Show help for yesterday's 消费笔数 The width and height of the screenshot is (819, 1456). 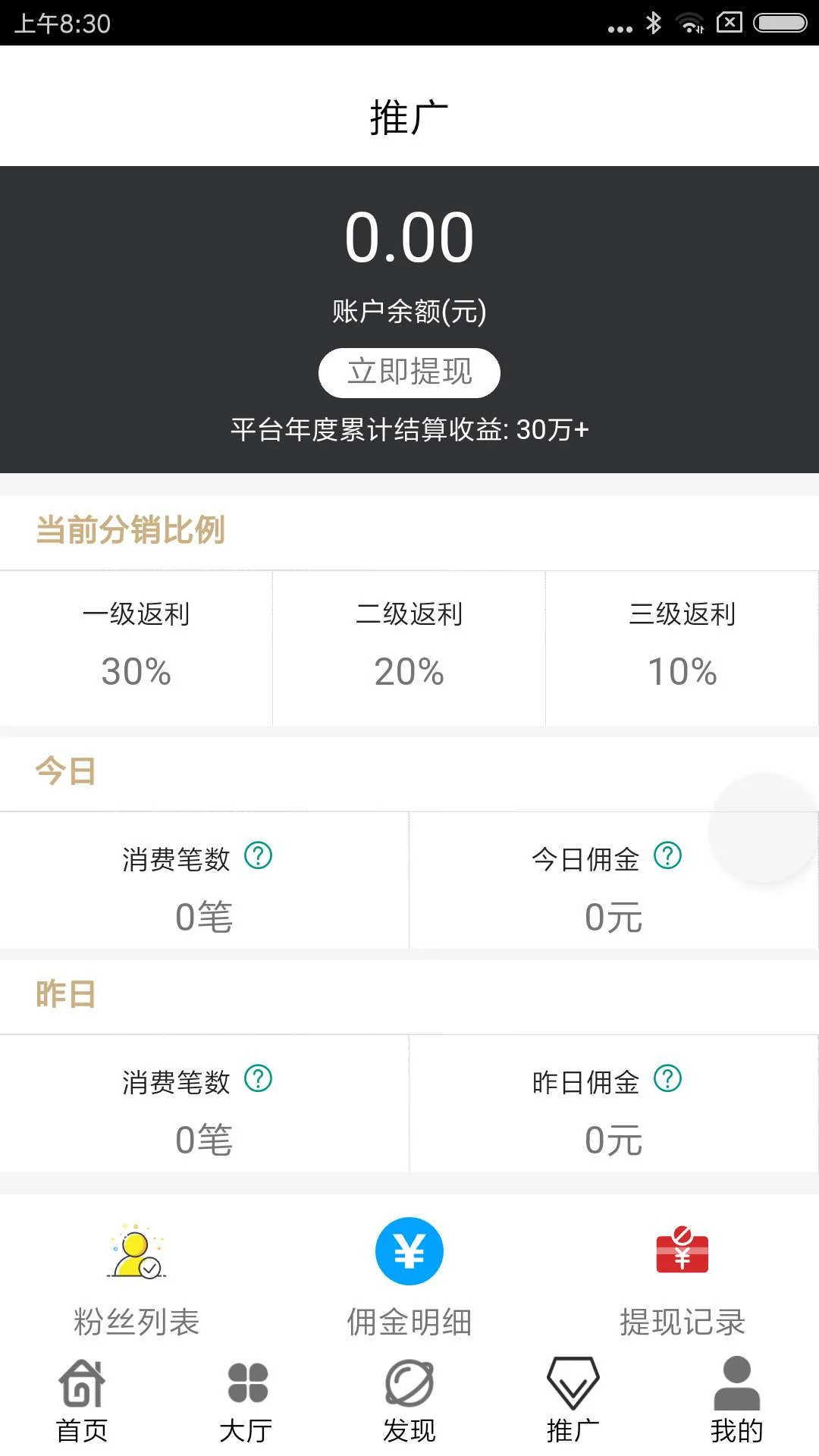(258, 1079)
